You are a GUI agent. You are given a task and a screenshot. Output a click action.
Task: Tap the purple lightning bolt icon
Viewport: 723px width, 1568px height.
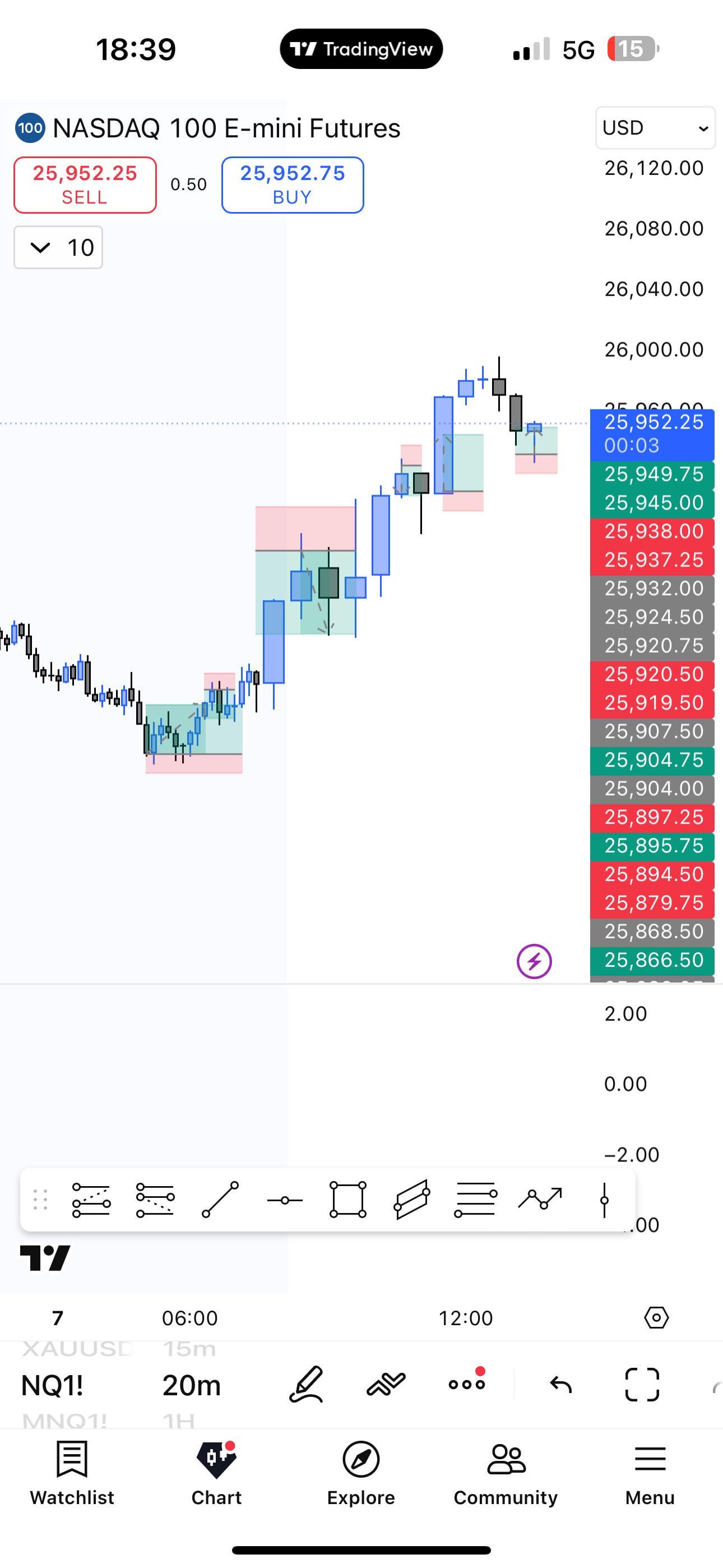[x=534, y=961]
